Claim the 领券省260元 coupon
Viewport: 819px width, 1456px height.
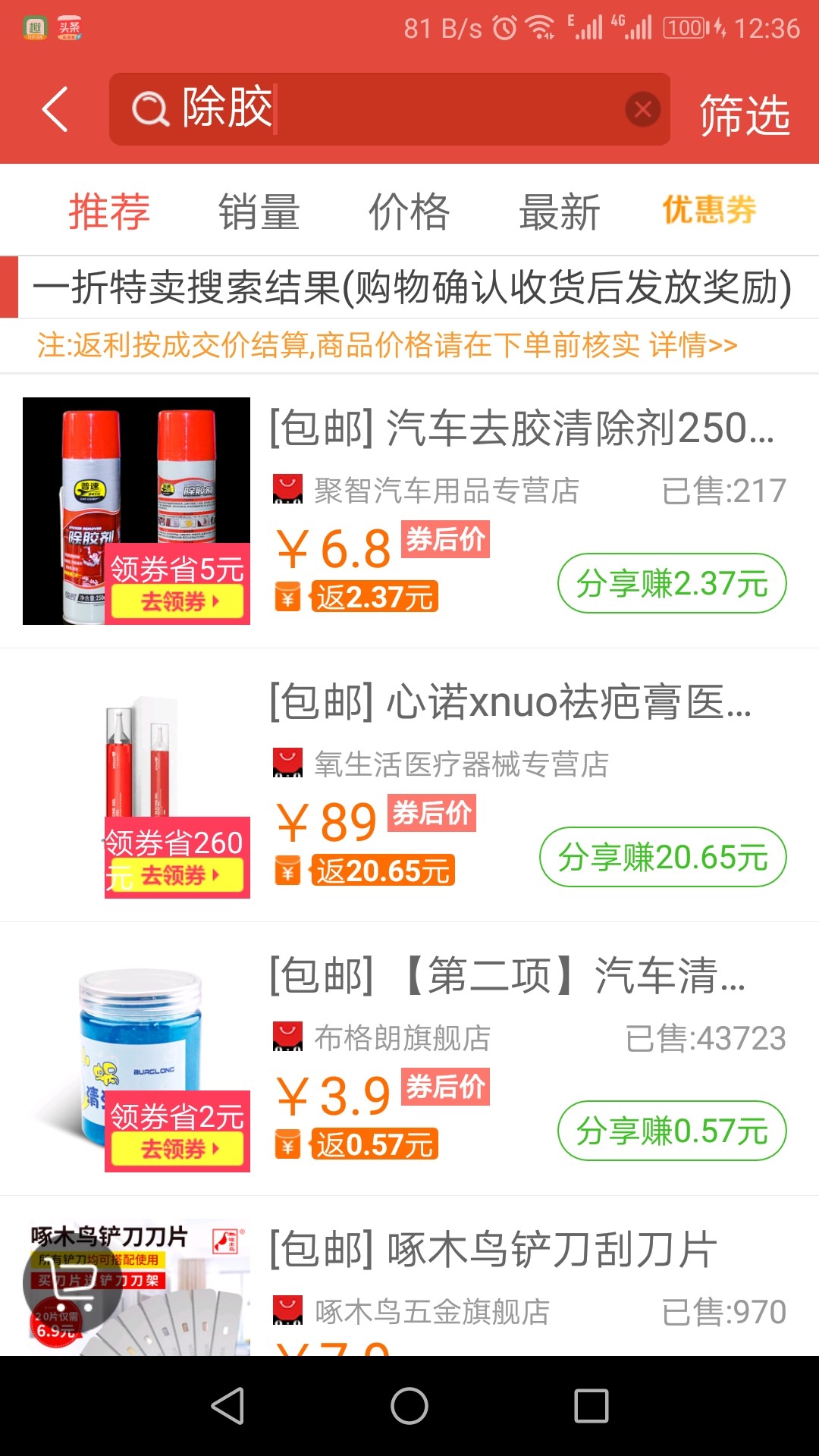tap(177, 858)
